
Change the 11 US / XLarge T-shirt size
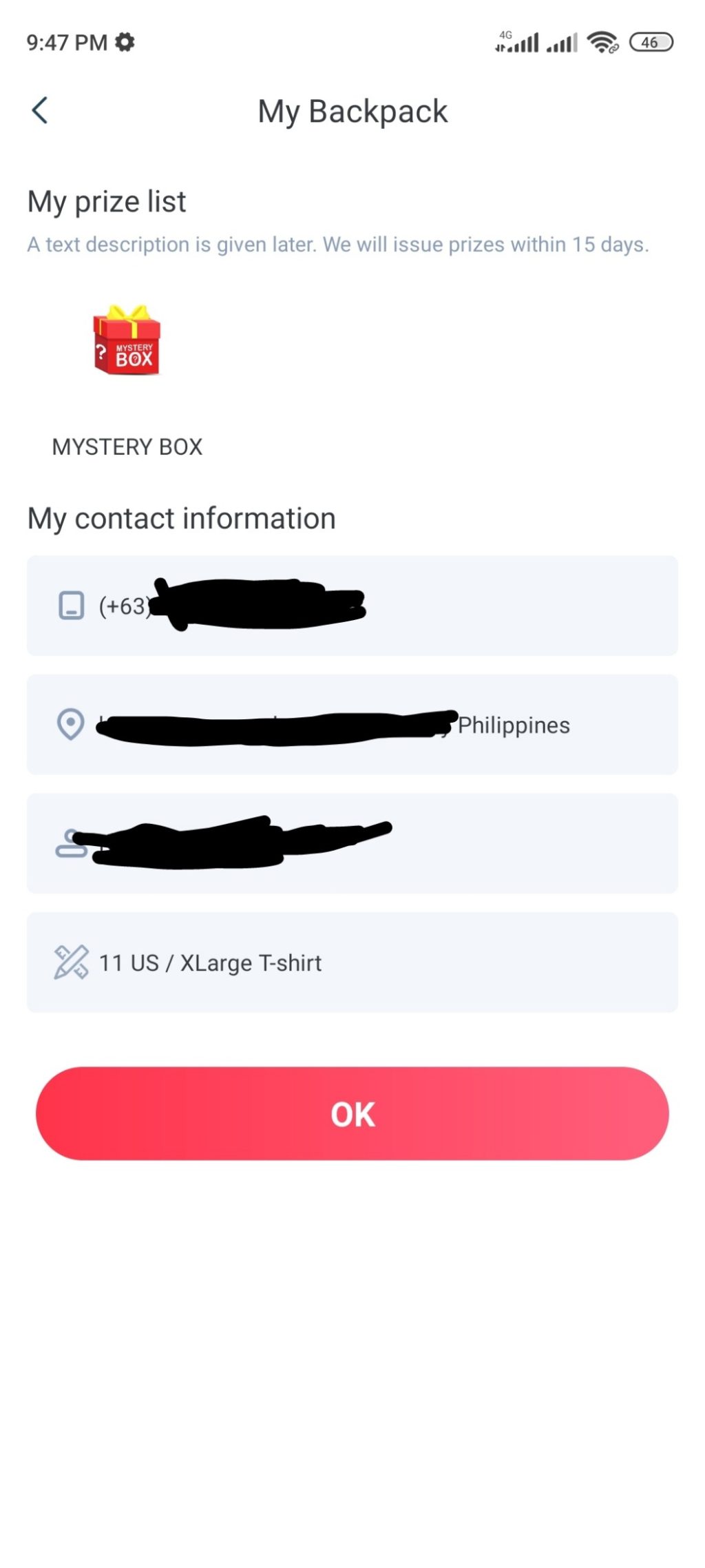352,962
